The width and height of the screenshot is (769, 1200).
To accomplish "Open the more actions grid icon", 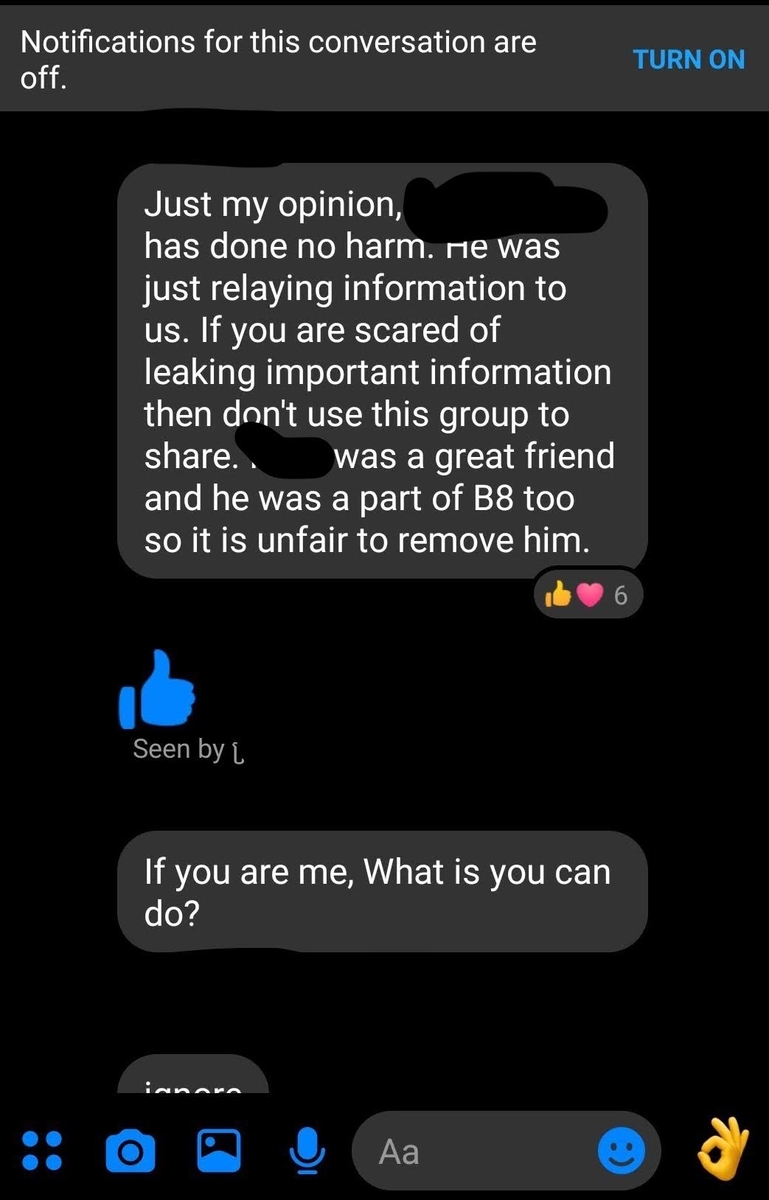I will point(42,1152).
